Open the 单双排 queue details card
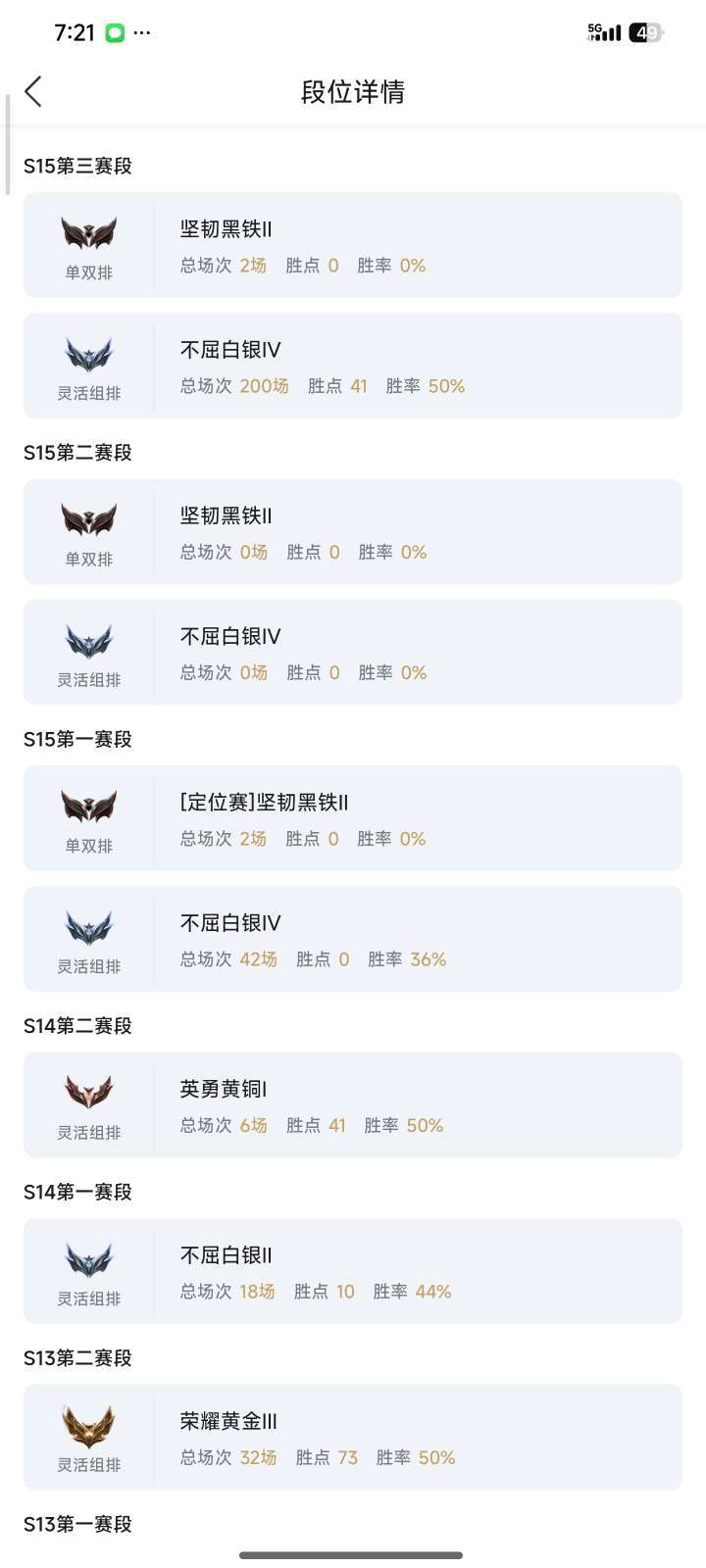This screenshot has height=1568, width=706. click(x=353, y=245)
